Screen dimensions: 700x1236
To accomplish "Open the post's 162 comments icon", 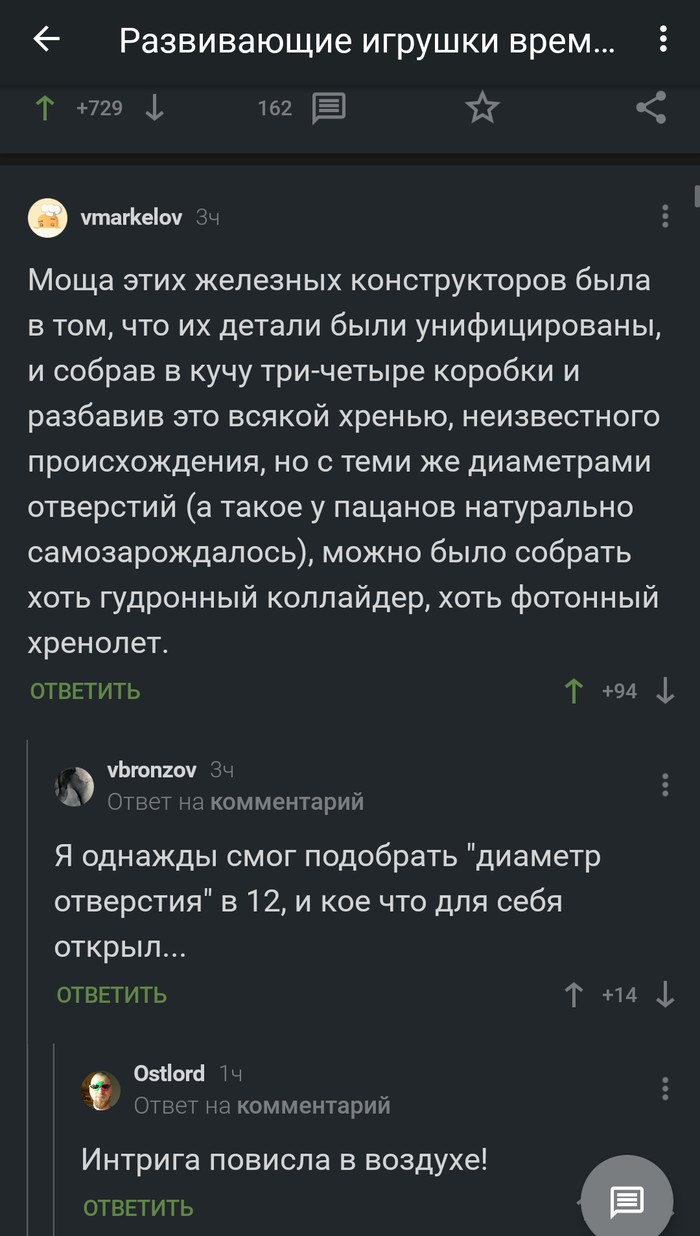I will click(x=328, y=108).
